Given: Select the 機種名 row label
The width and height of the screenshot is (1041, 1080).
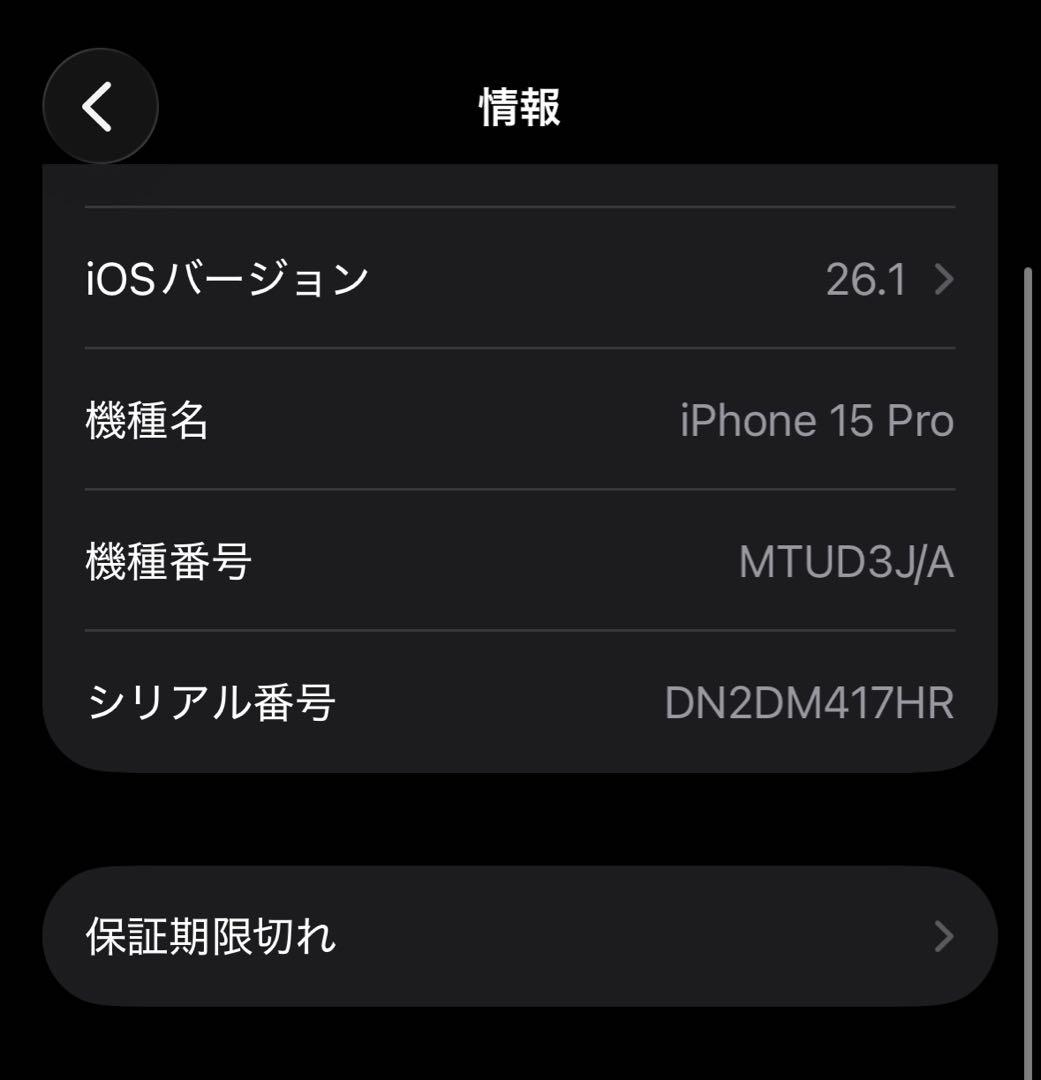Looking at the screenshot, I should click(147, 420).
